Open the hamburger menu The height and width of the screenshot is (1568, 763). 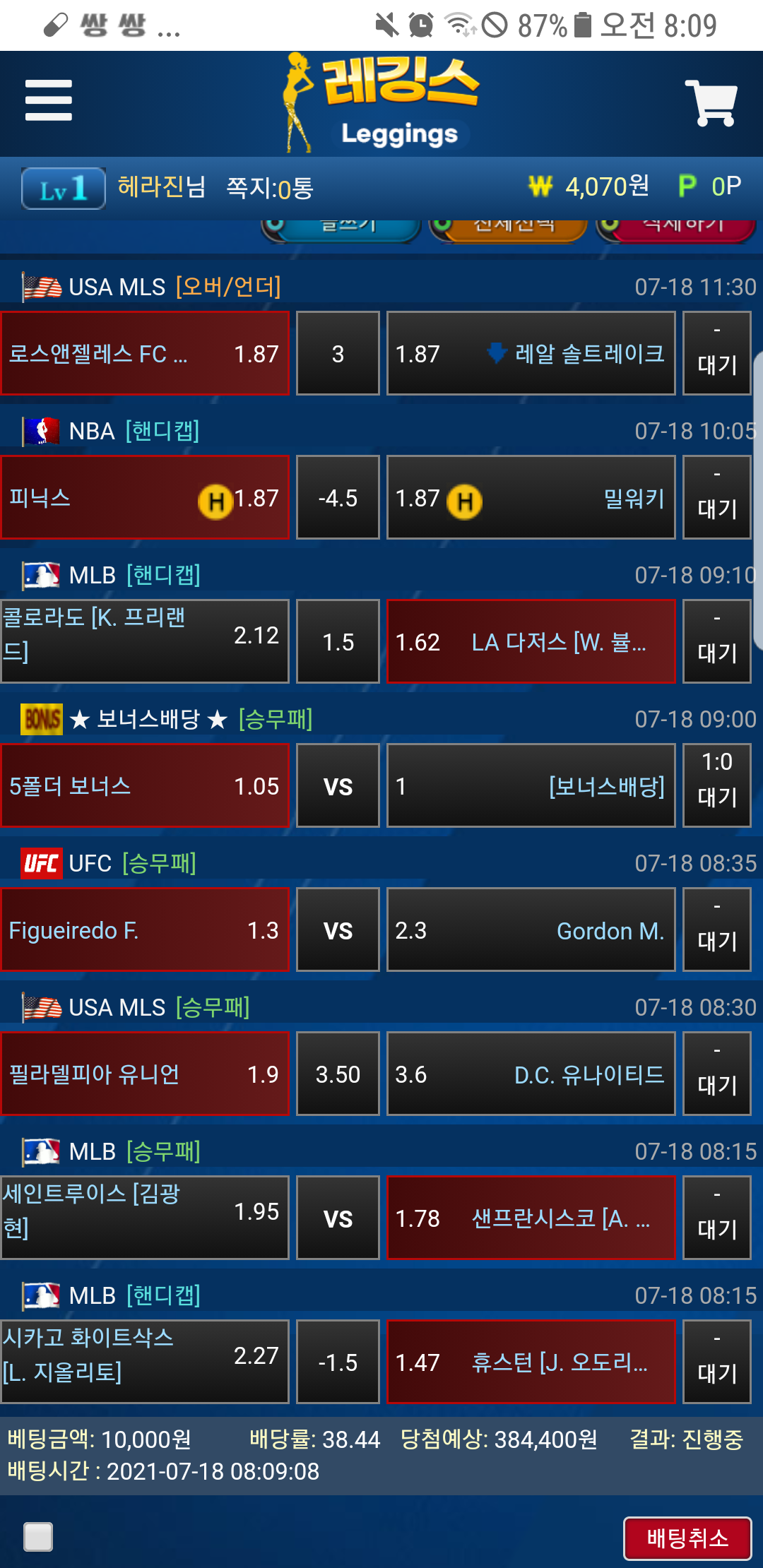[49, 100]
